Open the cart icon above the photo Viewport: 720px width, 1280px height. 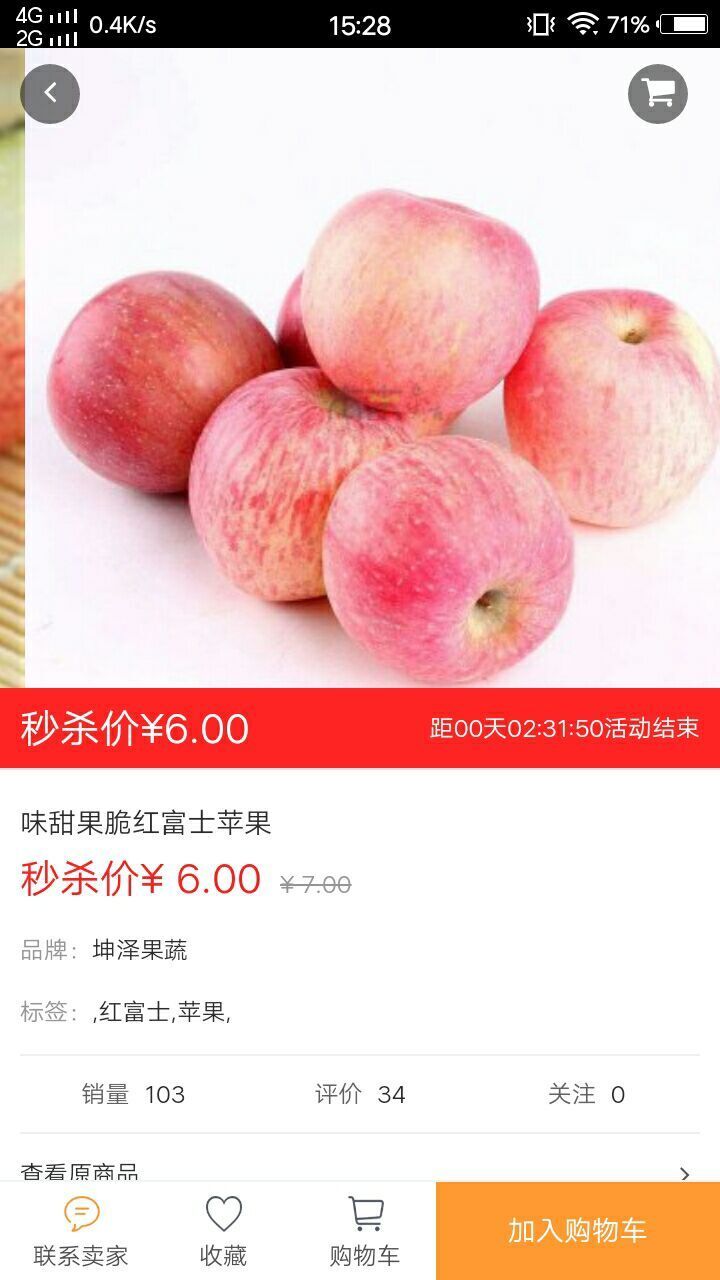coord(658,94)
